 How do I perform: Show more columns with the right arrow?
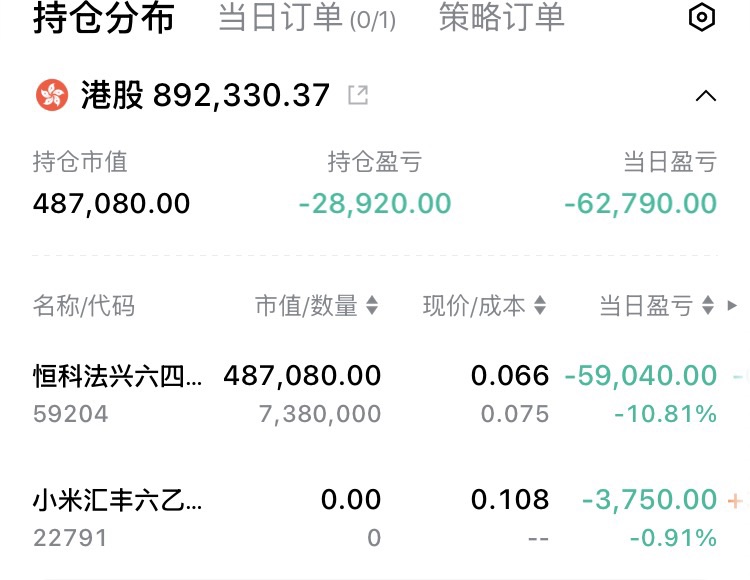pos(733,306)
